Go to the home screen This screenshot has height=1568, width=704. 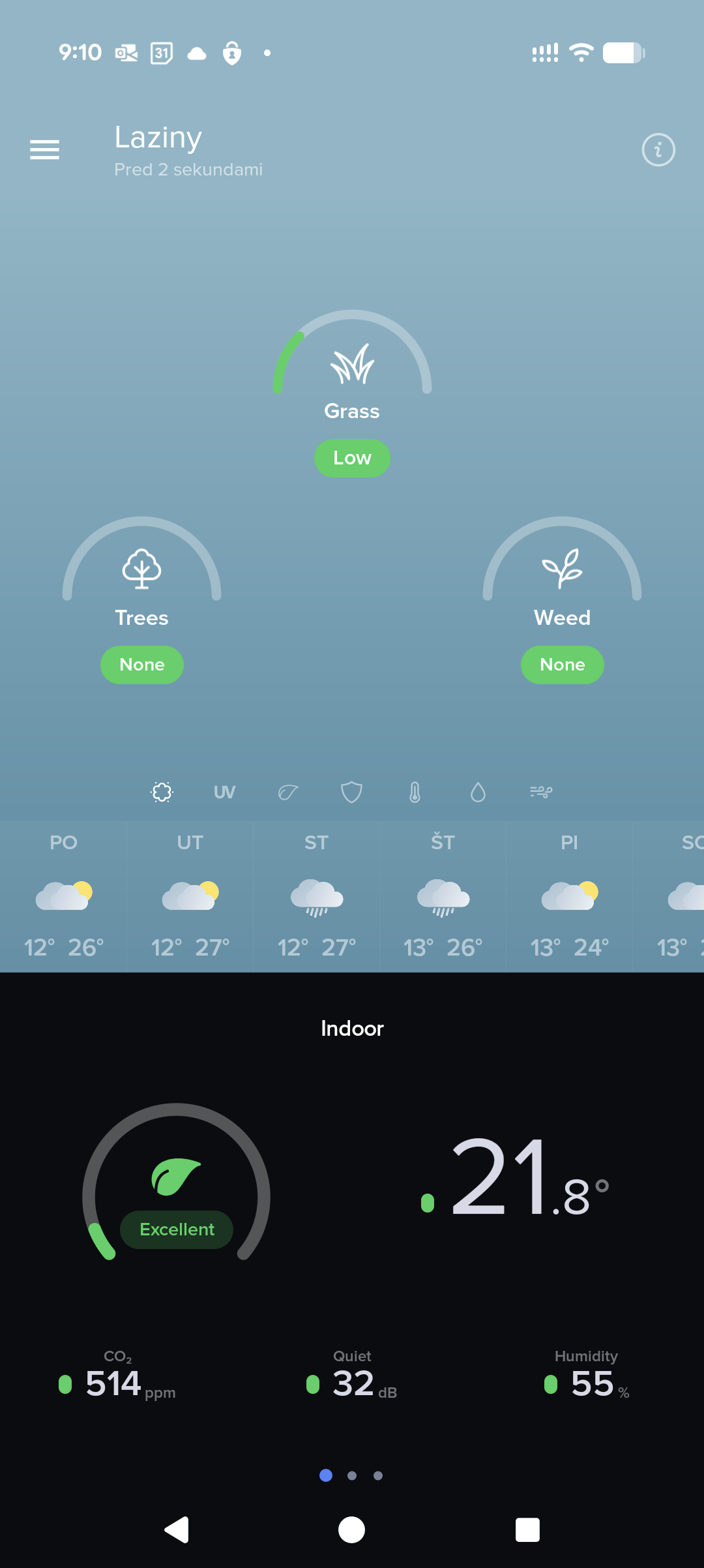coord(352,1530)
